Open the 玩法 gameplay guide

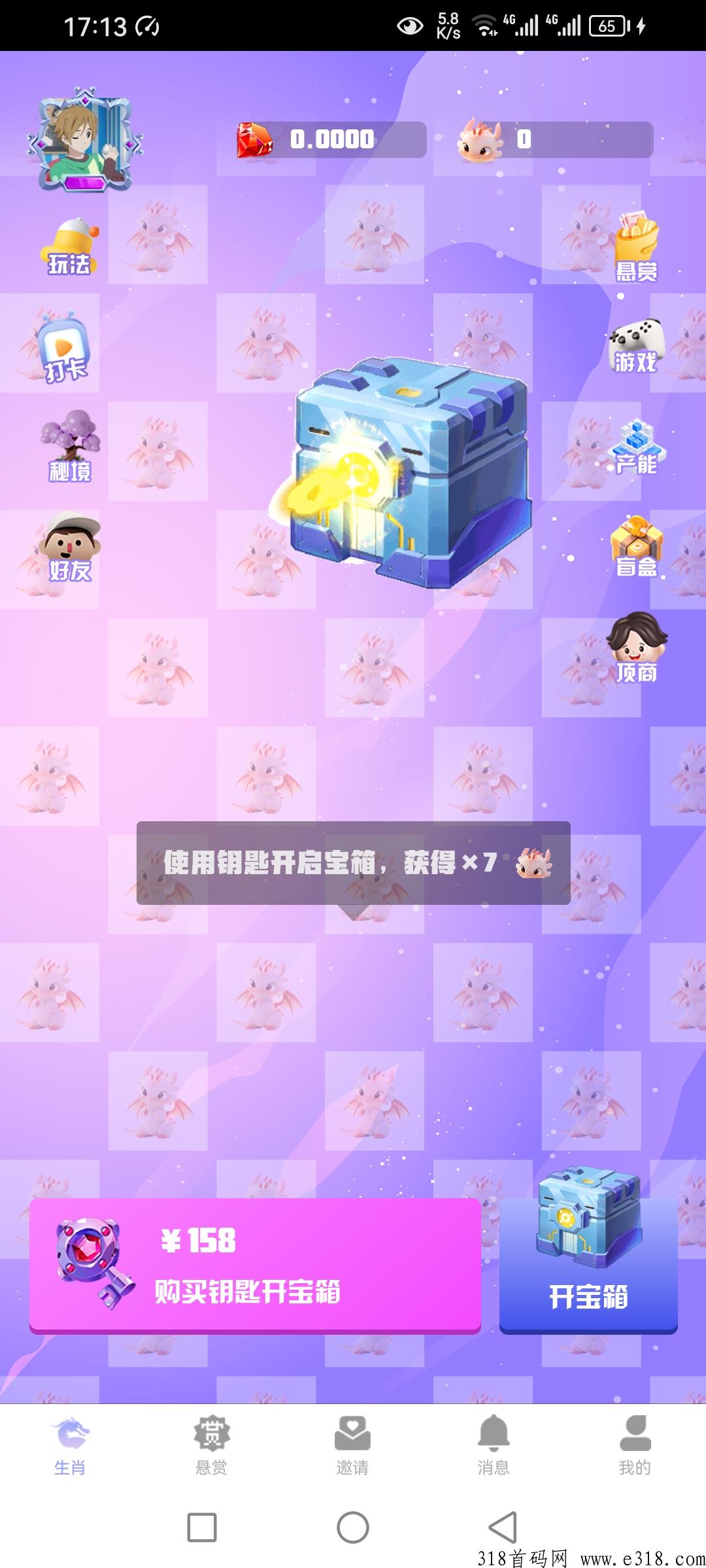pyautogui.click(x=70, y=246)
